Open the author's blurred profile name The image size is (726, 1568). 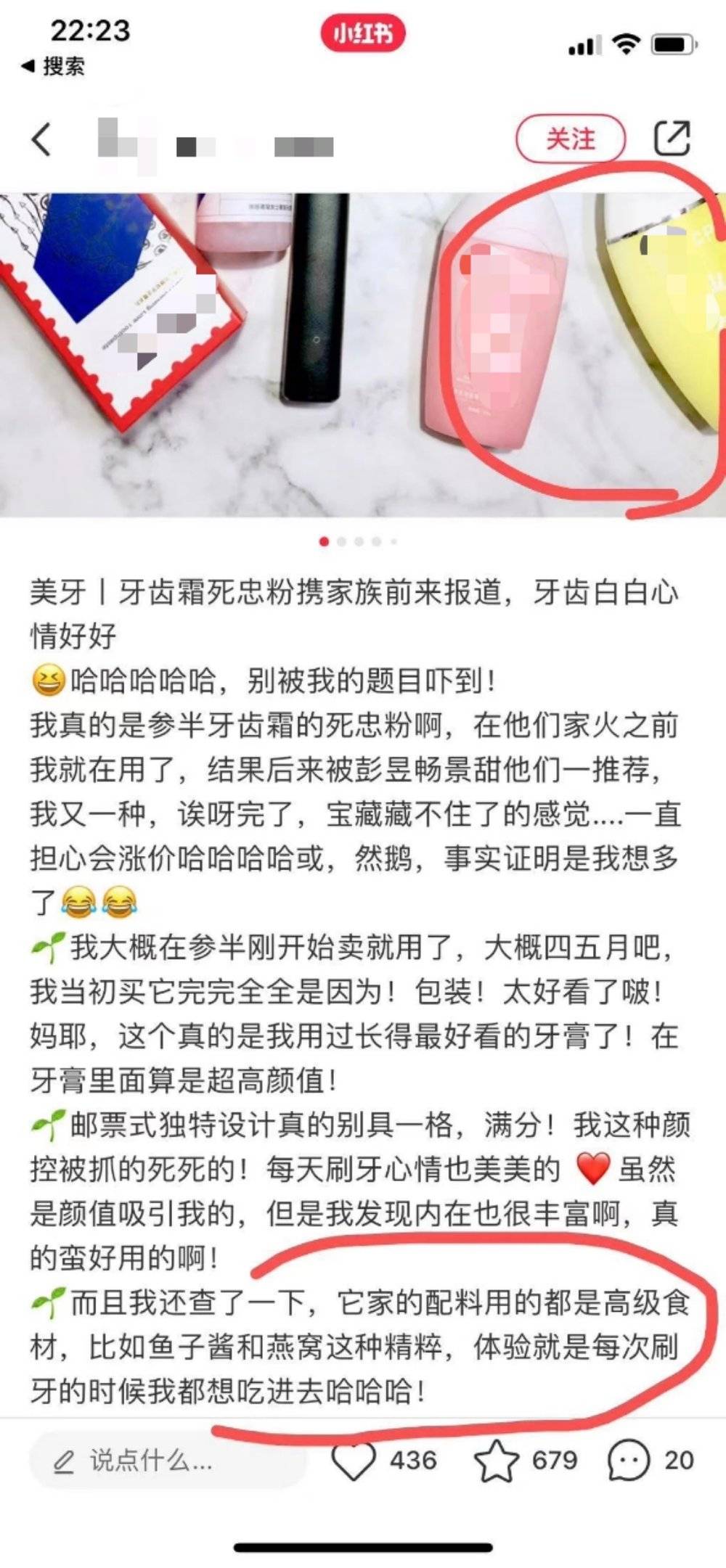click(x=218, y=146)
